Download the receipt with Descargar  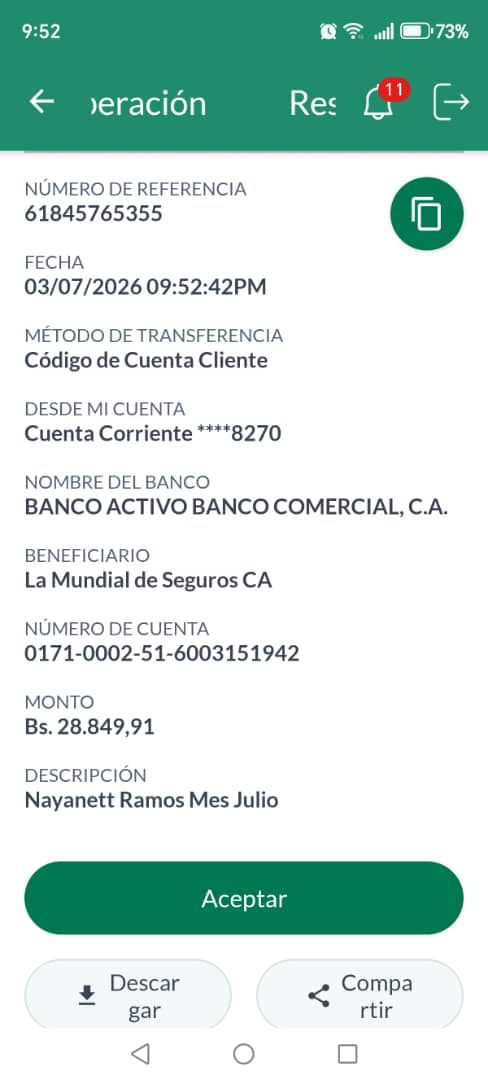(x=128, y=995)
